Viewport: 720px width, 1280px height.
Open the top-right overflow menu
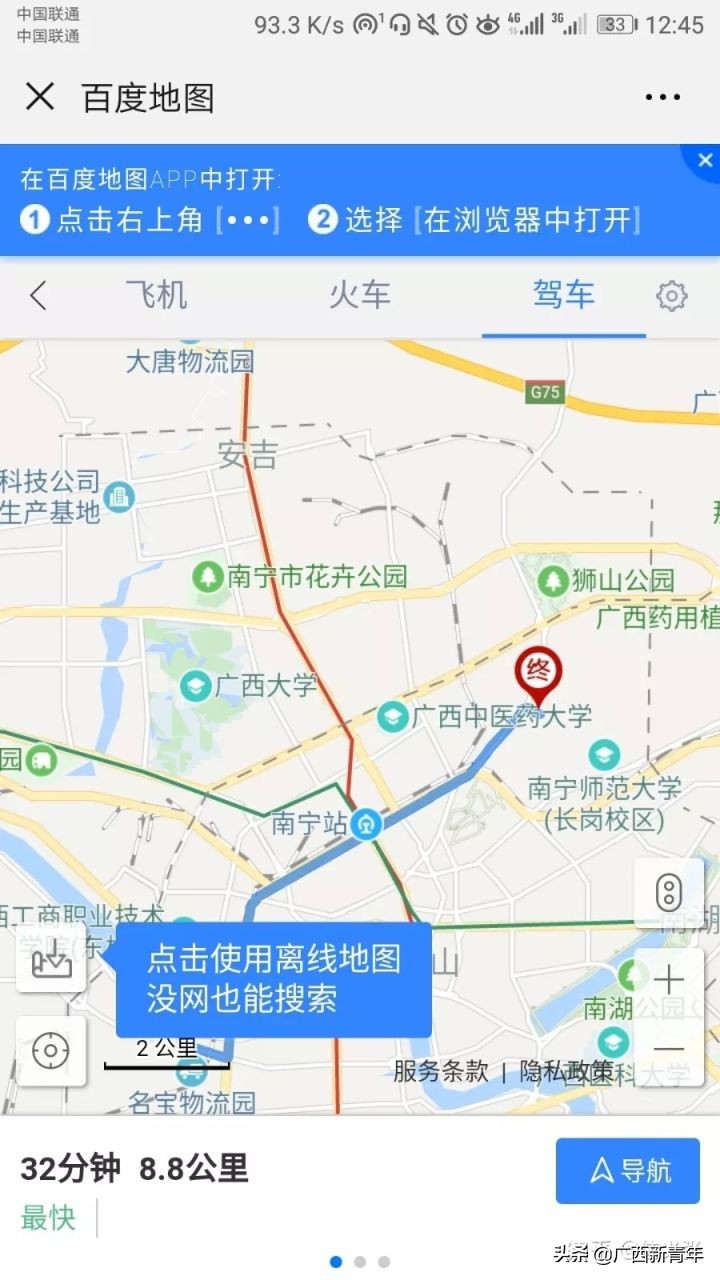[x=663, y=96]
